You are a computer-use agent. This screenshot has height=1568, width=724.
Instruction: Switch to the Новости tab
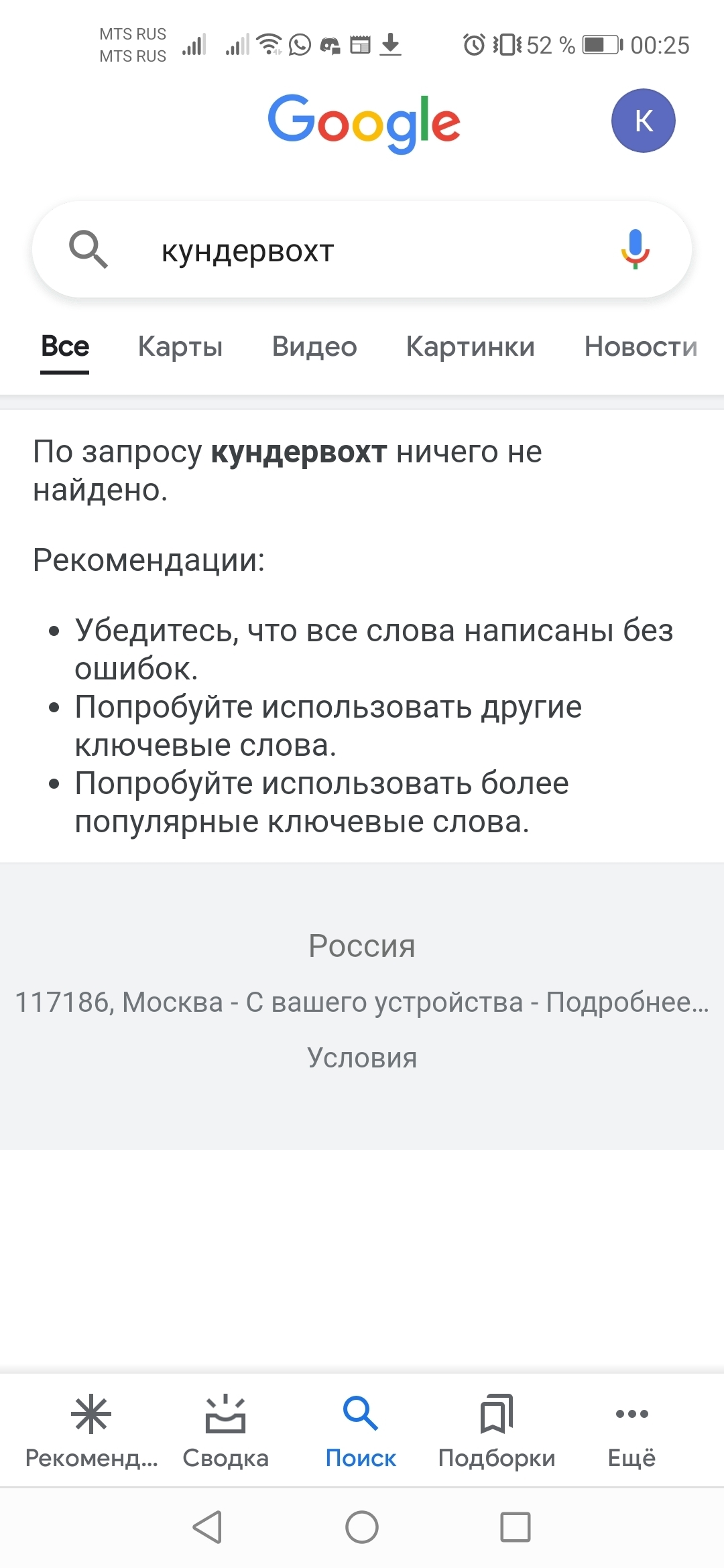pos(640,346)
